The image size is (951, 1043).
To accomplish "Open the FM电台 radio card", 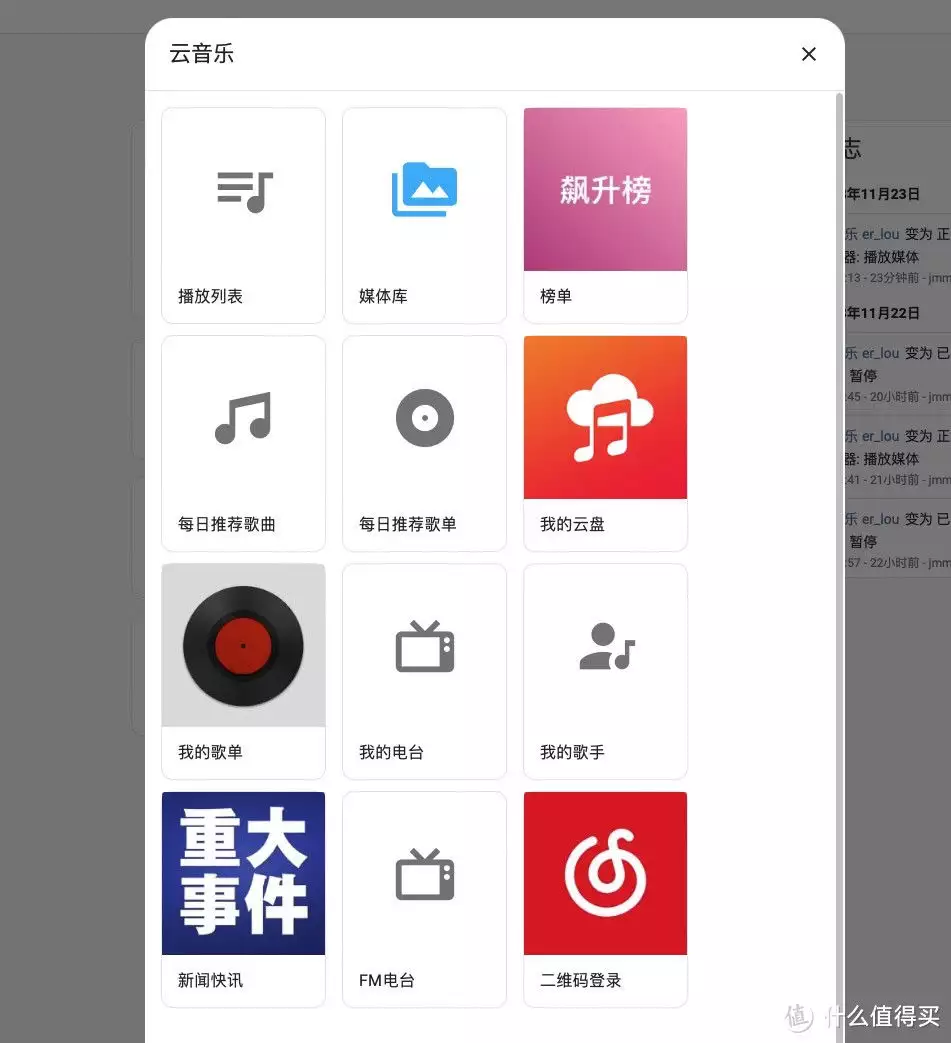I will [424, 899].
